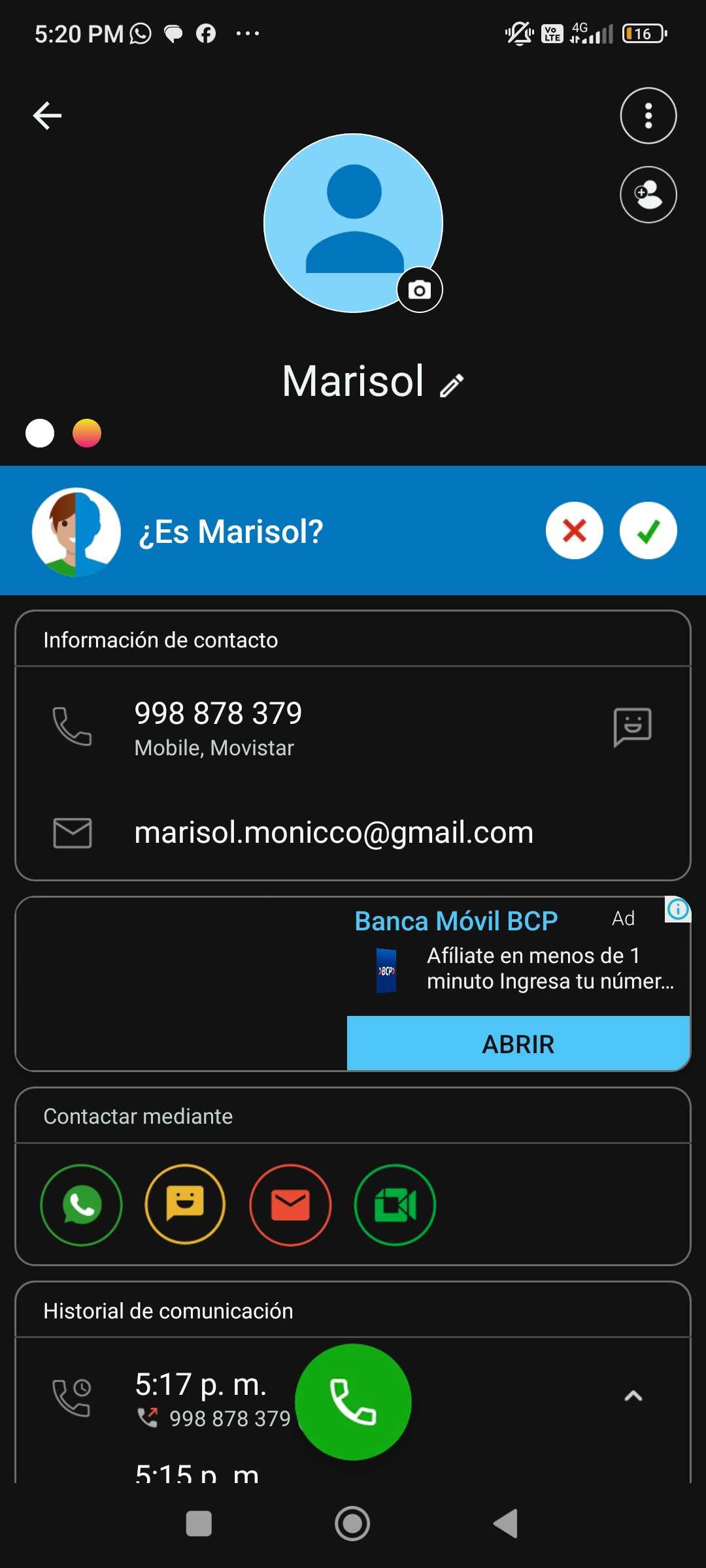The width and height of the screenshot is (706, 1568).
Task: Tap the add contact icon
Action: (x=648, y=195)
